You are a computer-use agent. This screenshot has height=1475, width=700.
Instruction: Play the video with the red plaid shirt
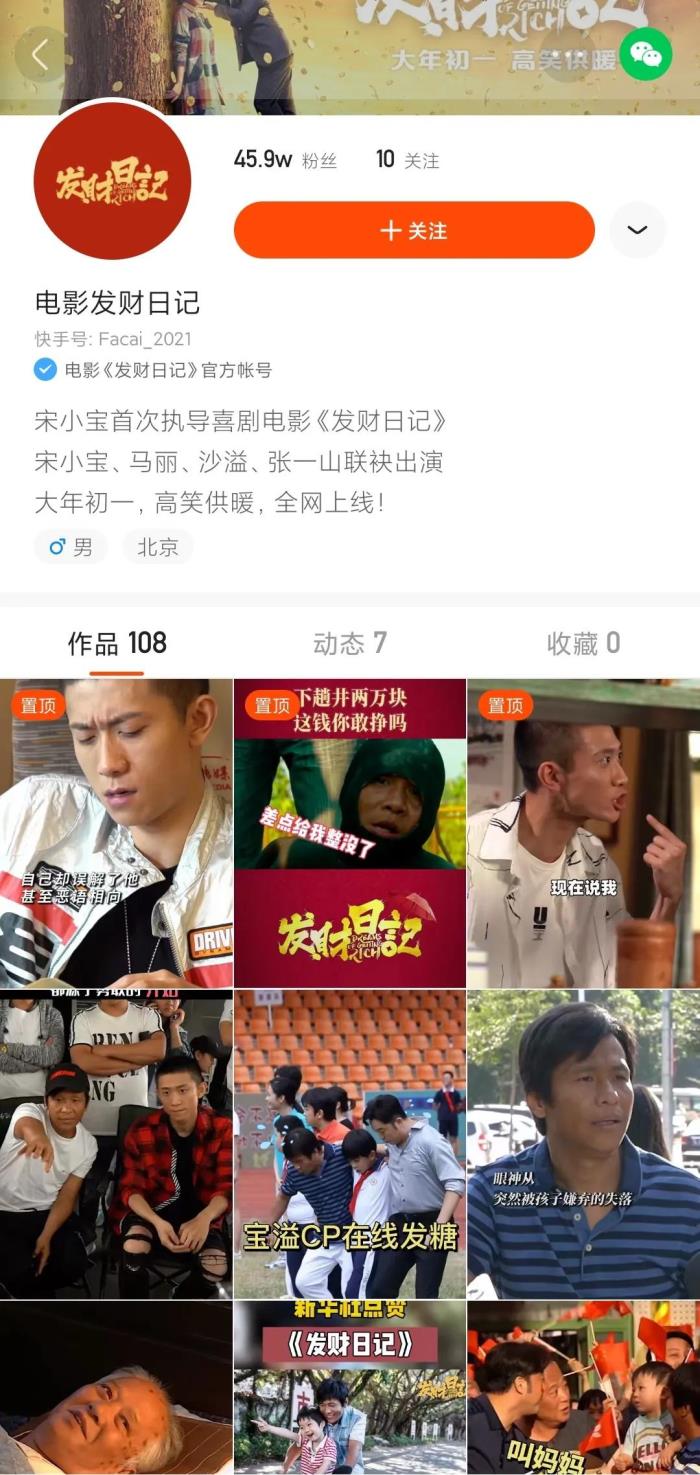[x=116, y=1144]
